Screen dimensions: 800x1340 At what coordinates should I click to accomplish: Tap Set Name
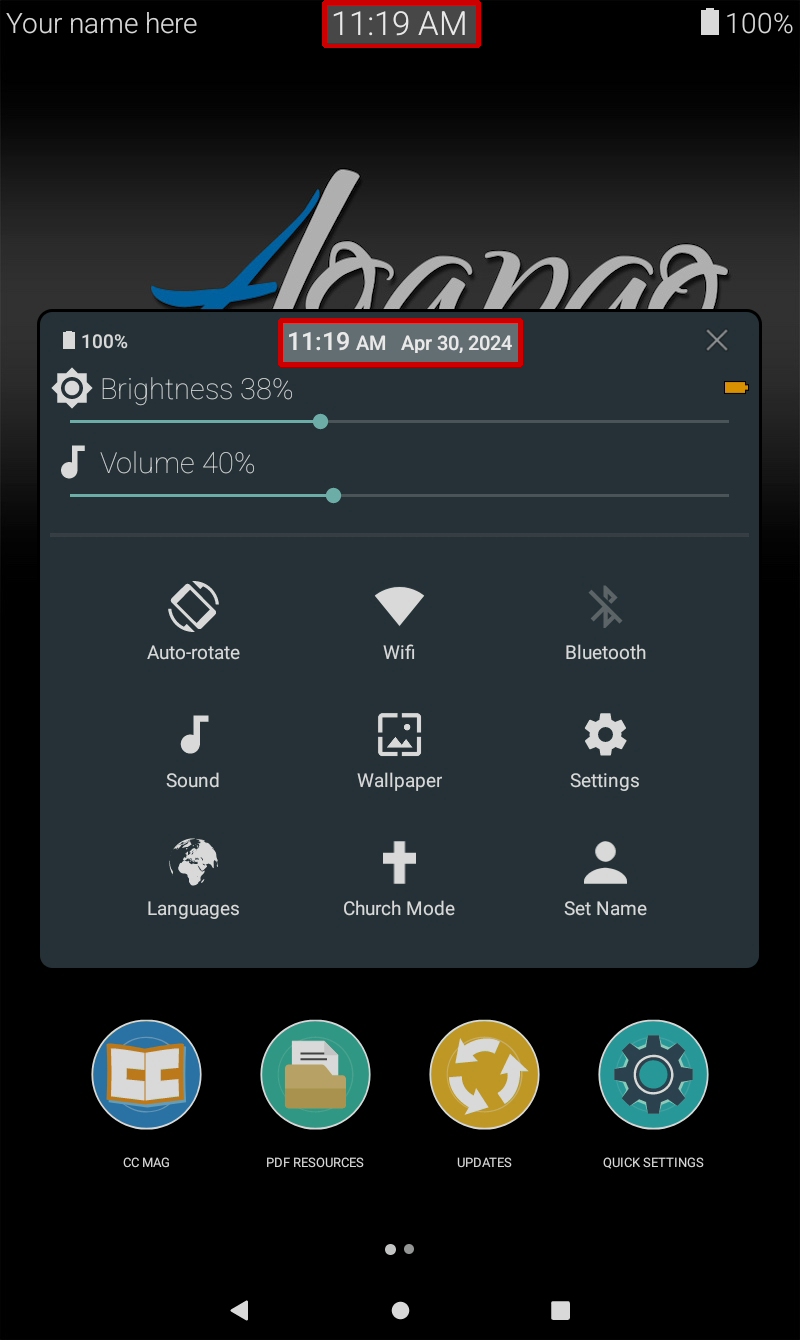pyautogui.click(x=605, y=879)
